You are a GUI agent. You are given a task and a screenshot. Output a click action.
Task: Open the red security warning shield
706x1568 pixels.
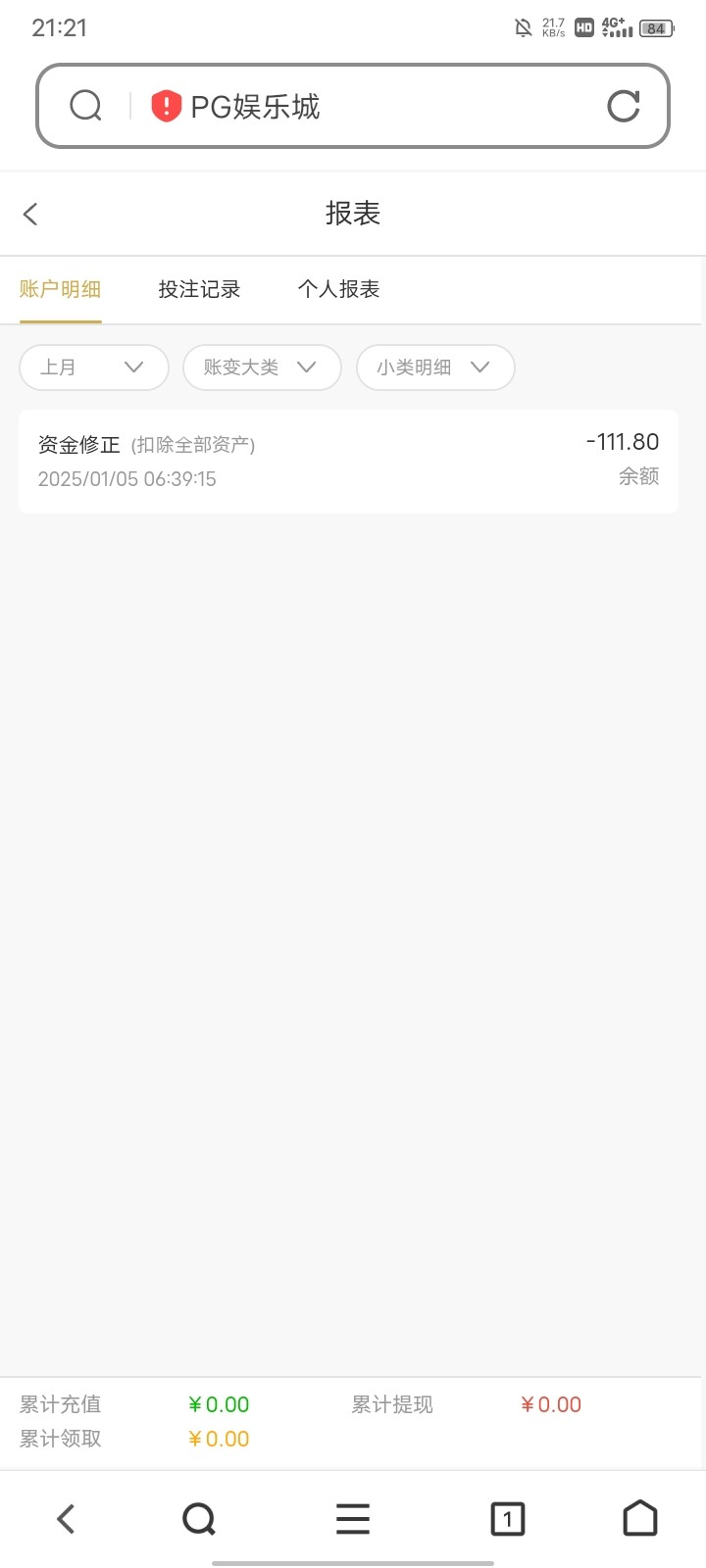(167, 106)
